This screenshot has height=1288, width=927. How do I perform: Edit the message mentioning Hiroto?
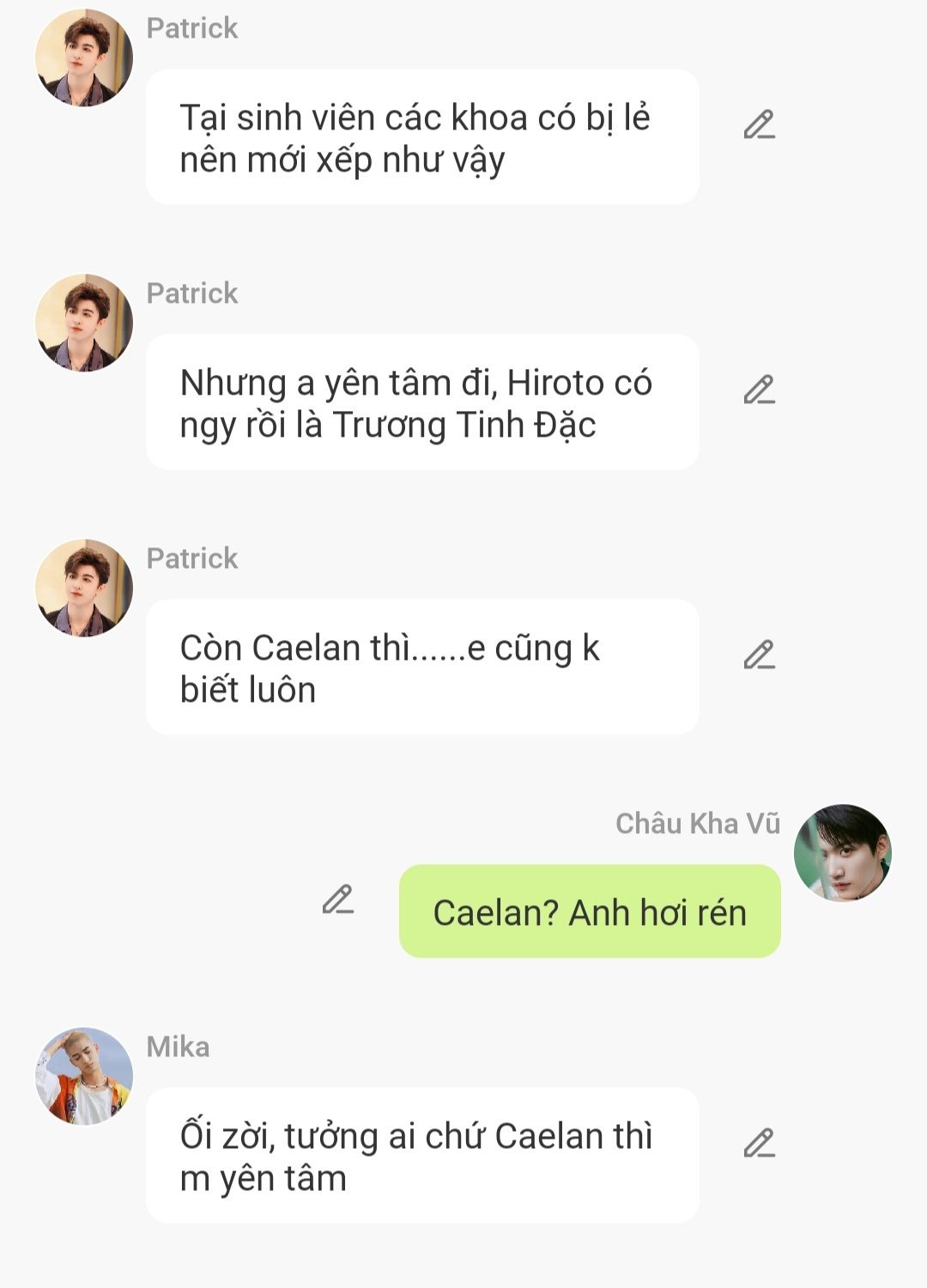(759, 390)
